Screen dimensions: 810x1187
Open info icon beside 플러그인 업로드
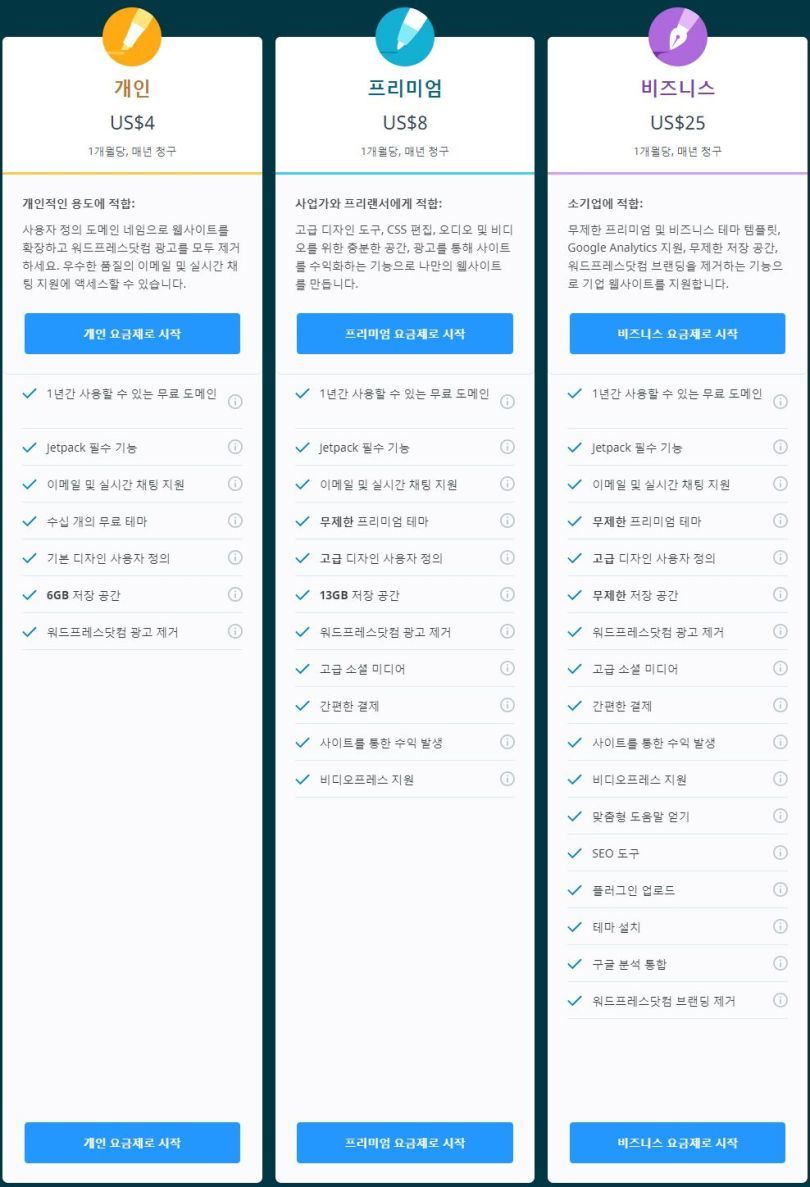[780, 889]
